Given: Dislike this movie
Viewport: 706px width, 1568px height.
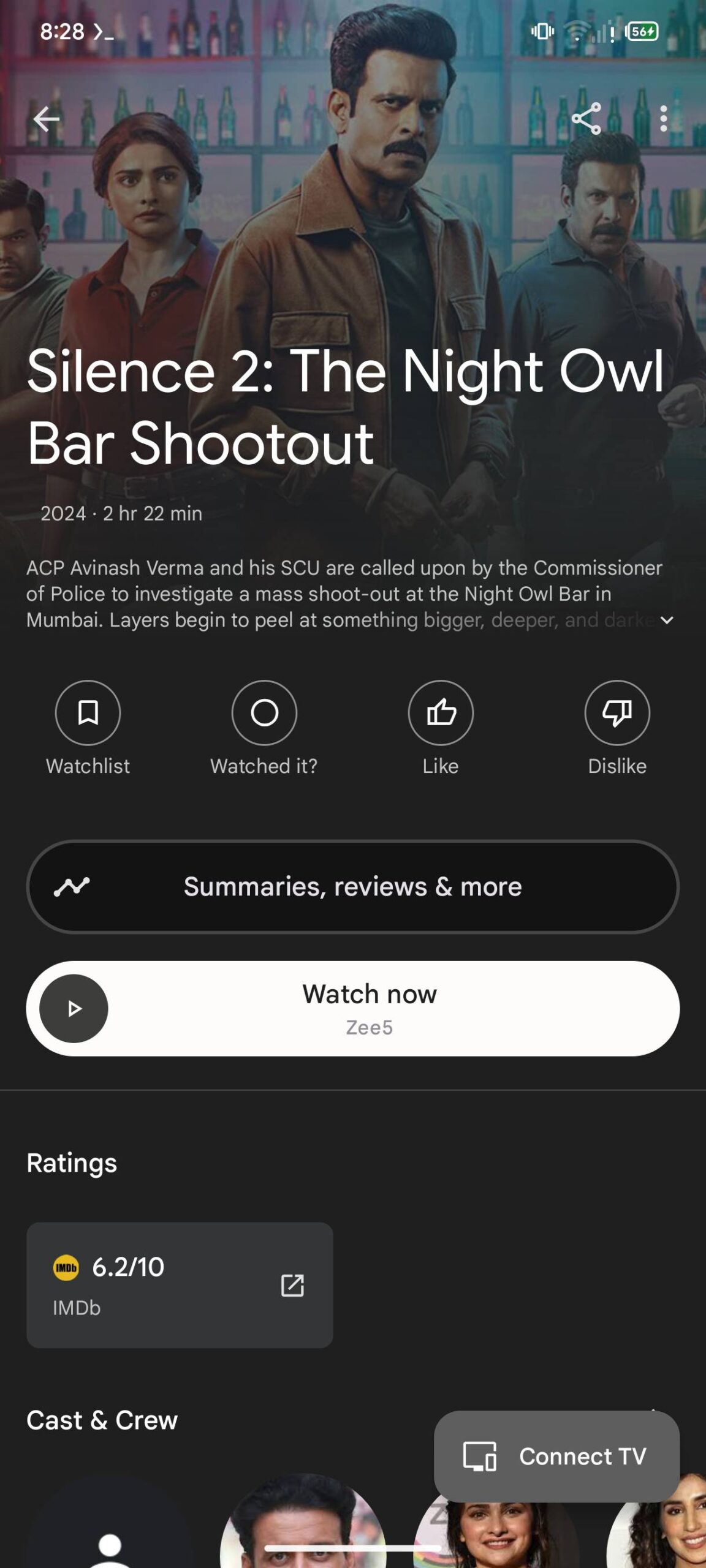Looking at the screenshot, I should click(617, 713).
